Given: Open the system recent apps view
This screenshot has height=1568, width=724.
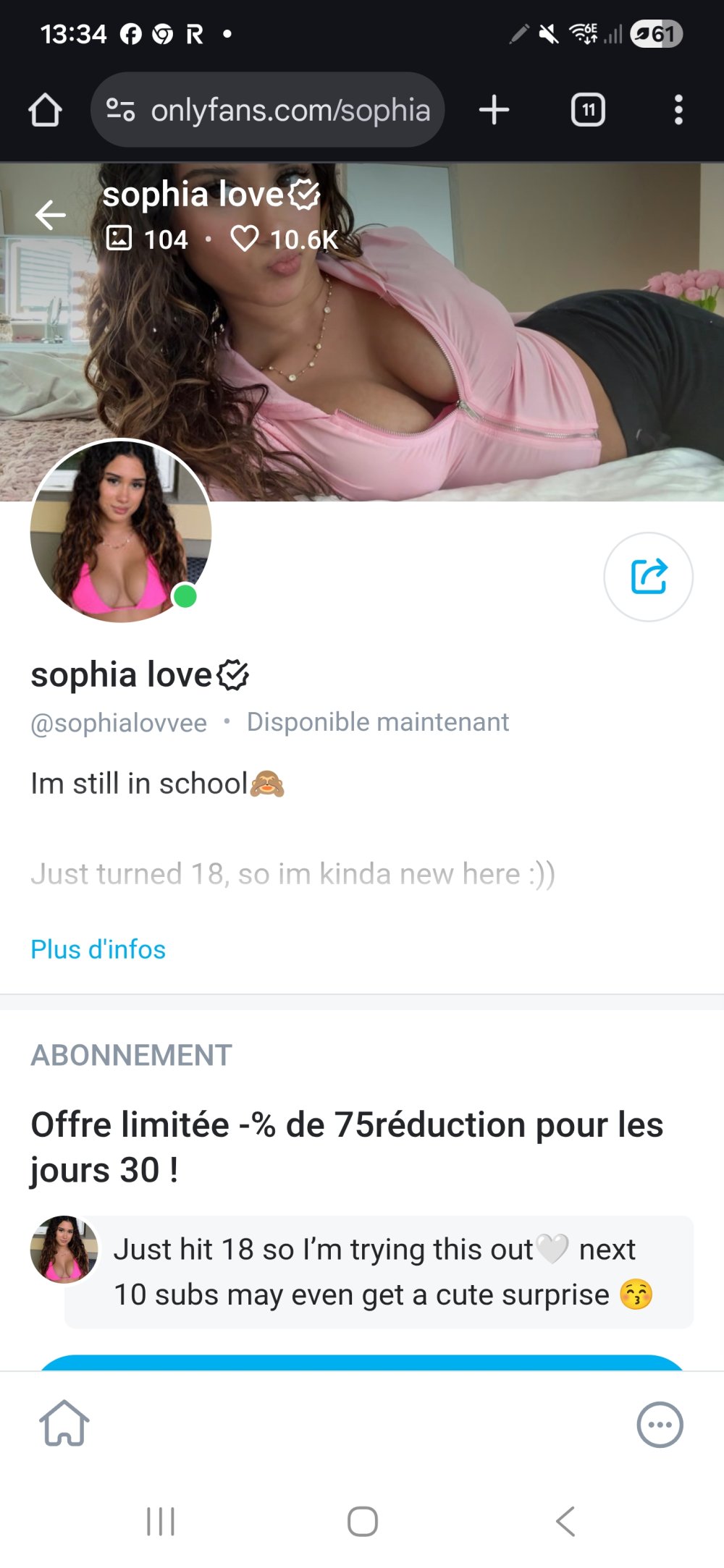Looking at the screenshot, I should tap(160, 1521).
